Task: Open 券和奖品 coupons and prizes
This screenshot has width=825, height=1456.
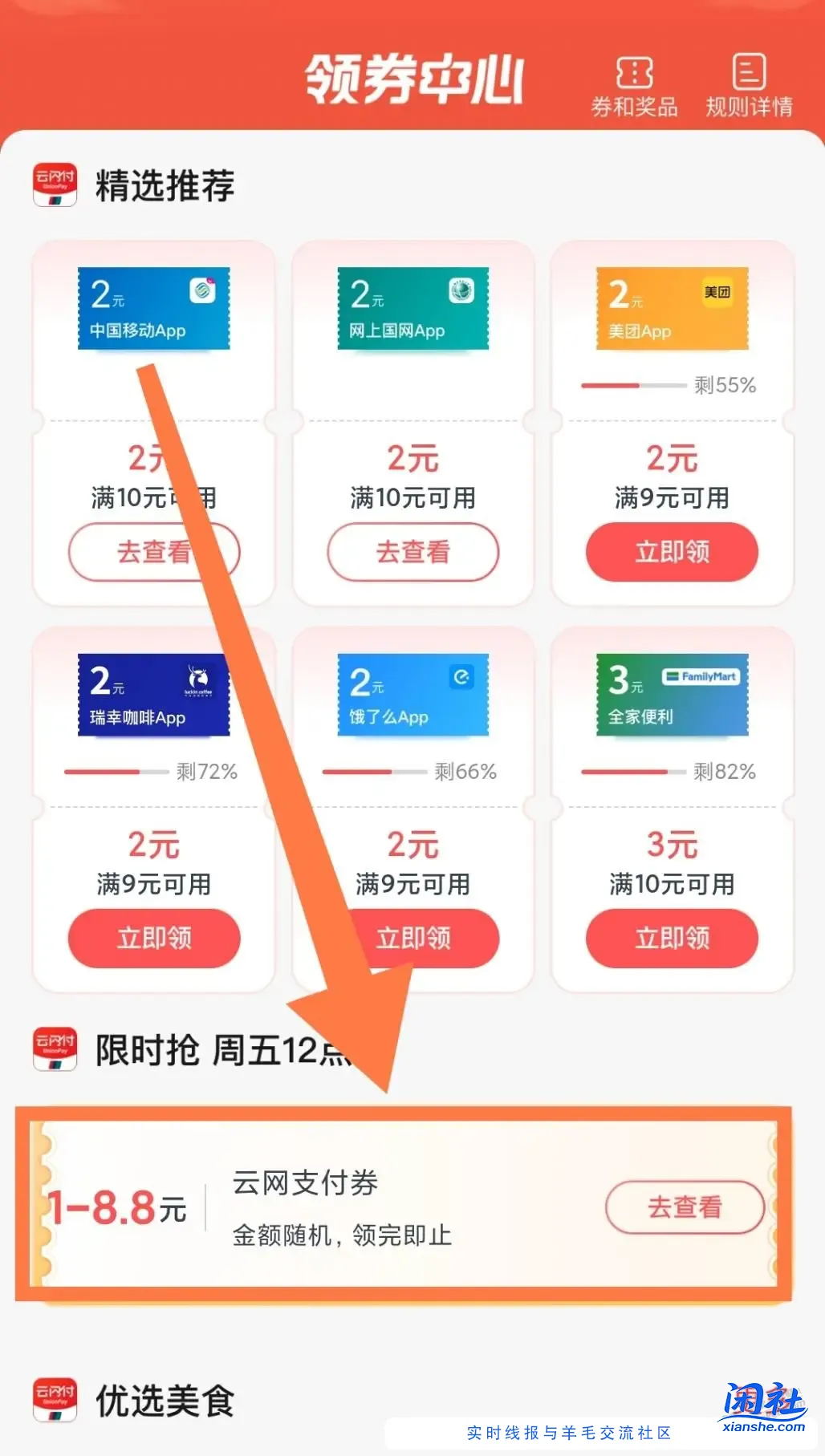Action: pos(634,87)
